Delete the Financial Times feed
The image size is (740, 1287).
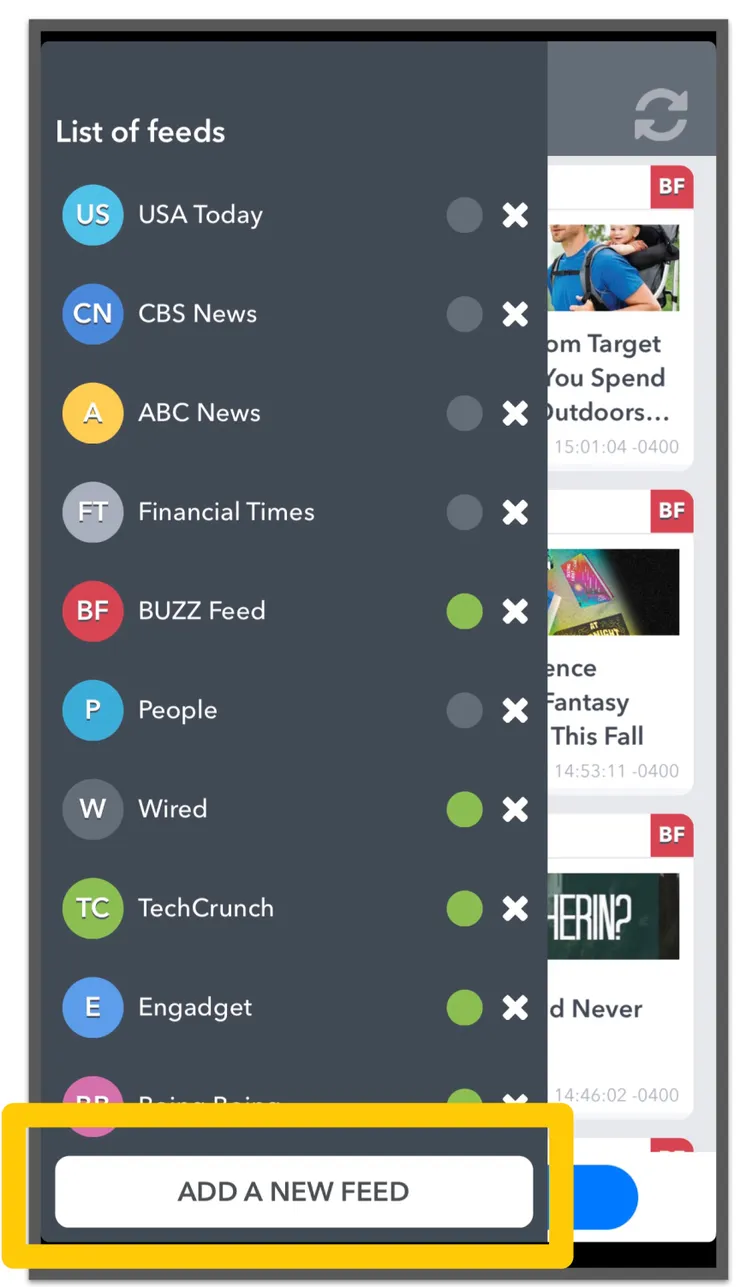click(515, 512)
